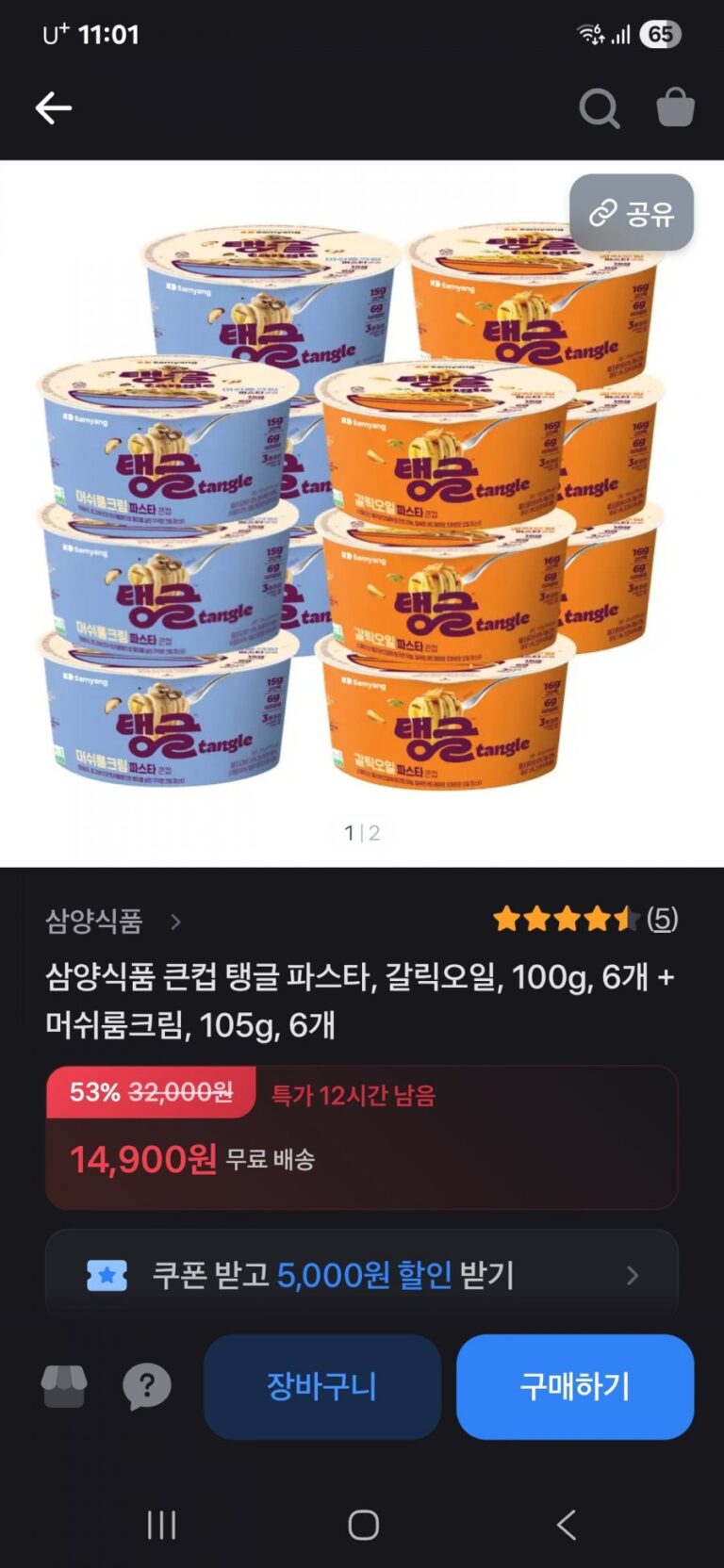Screen dimensions: 724x1568
Task: Open the question mark inquiry icon
Action: click(x=147, y=1386)
